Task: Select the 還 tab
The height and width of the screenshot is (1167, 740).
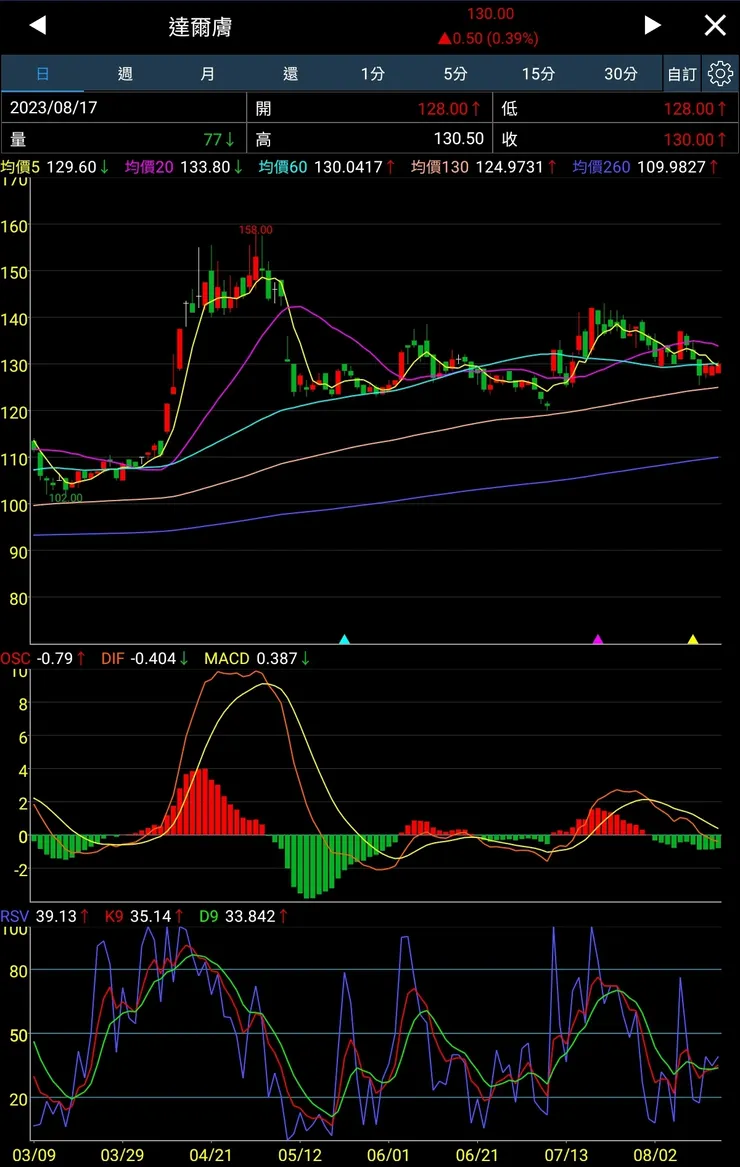Action: [290, 74]
